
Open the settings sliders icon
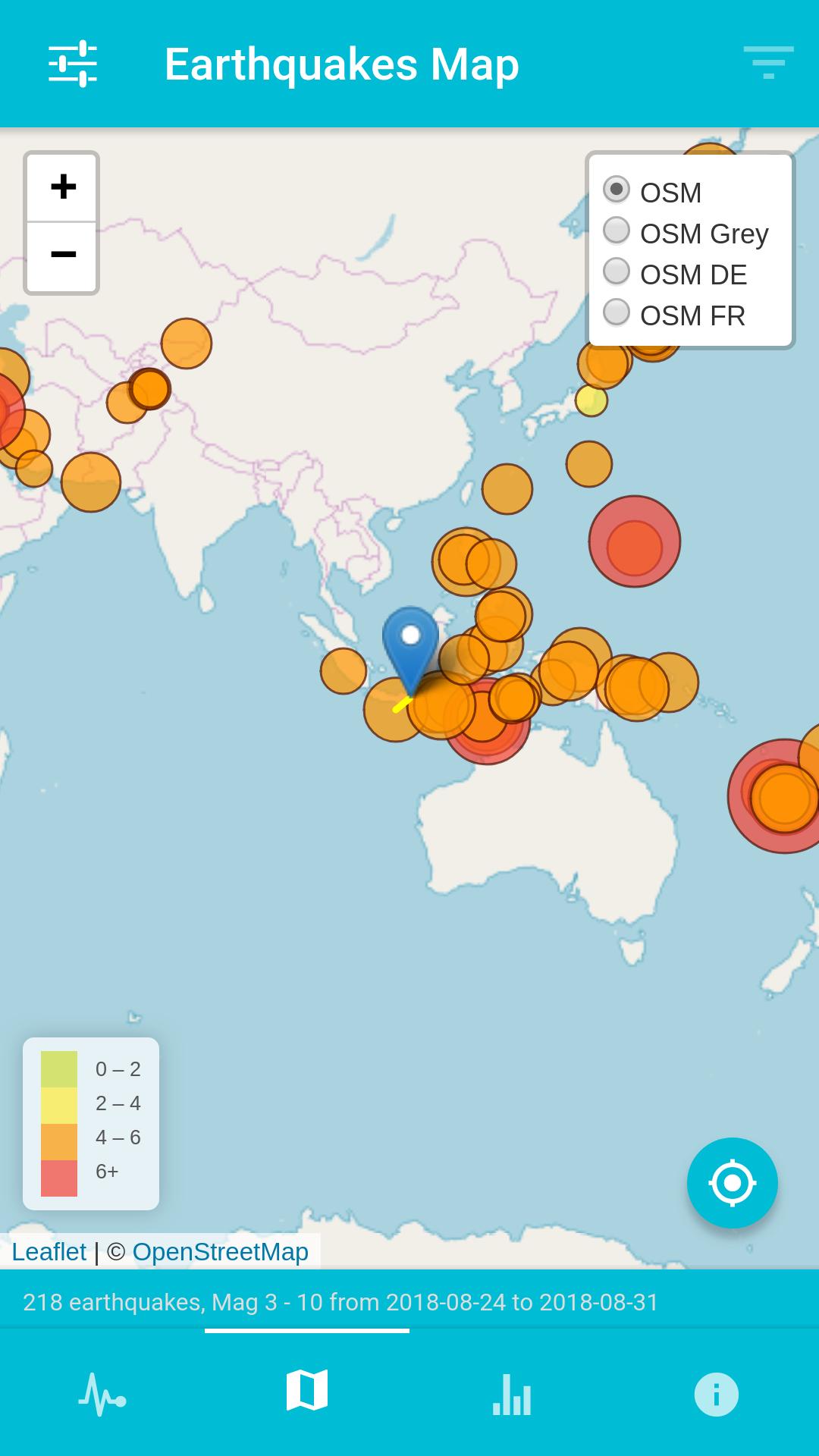(73, 64)
